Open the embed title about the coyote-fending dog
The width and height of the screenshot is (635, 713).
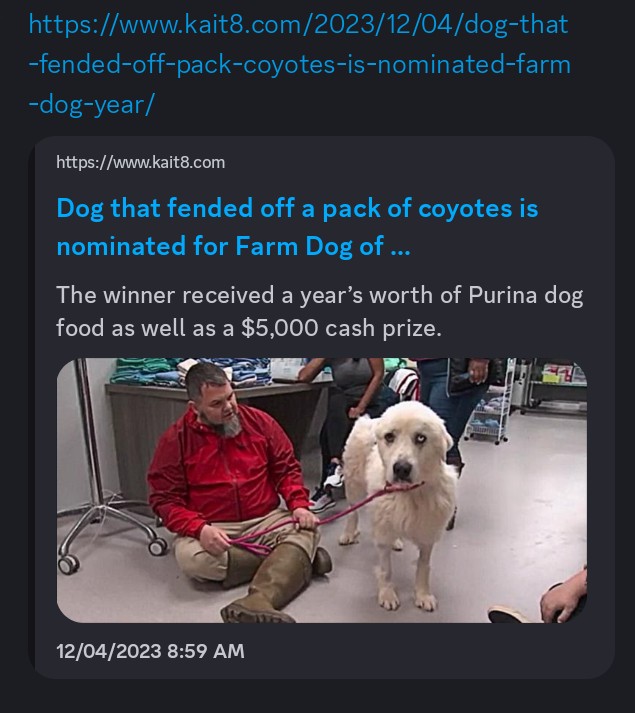tap(297, 227)
